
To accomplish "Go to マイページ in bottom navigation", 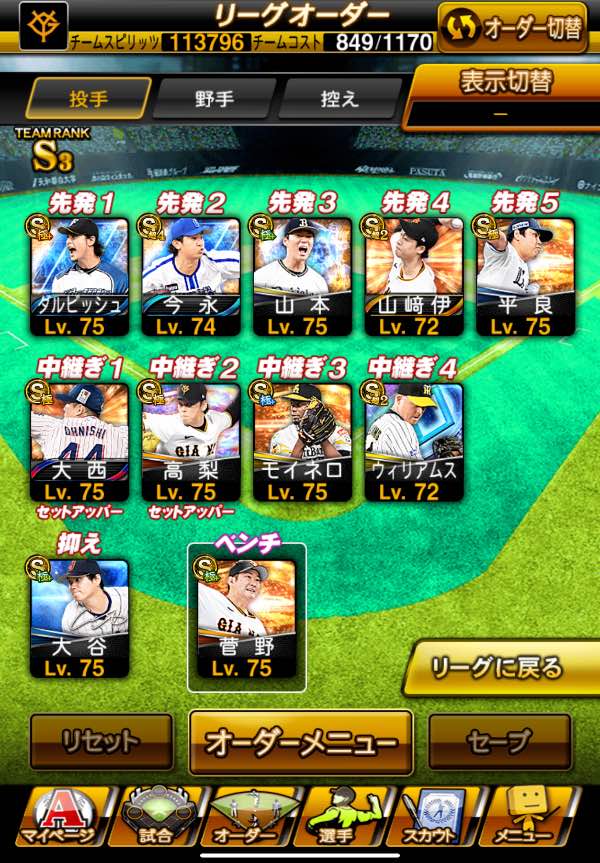I will (61, 817).
